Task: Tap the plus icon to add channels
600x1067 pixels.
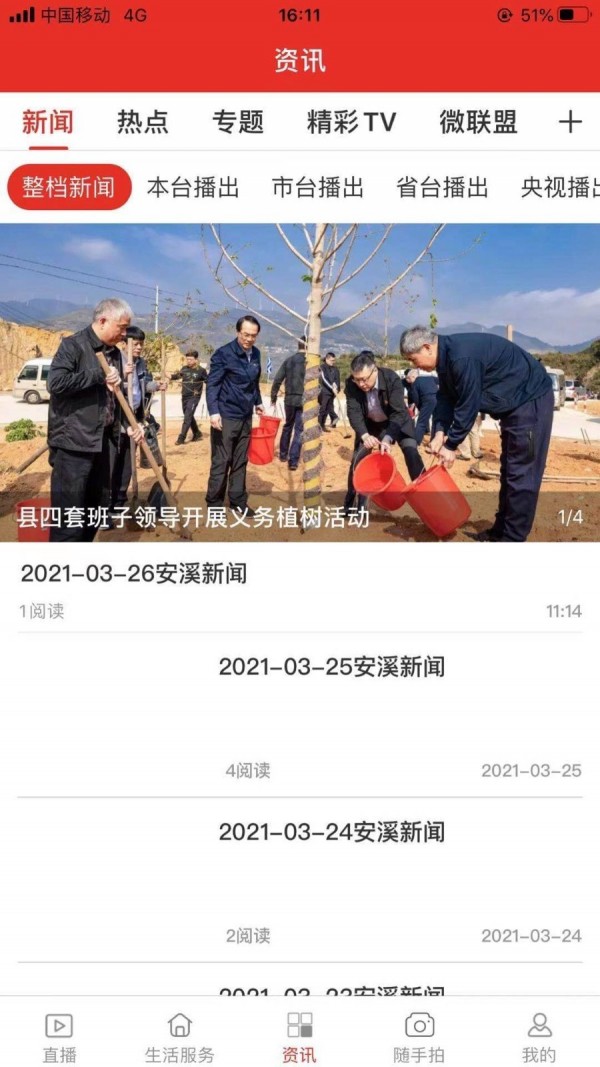Action: pos(569,122)
